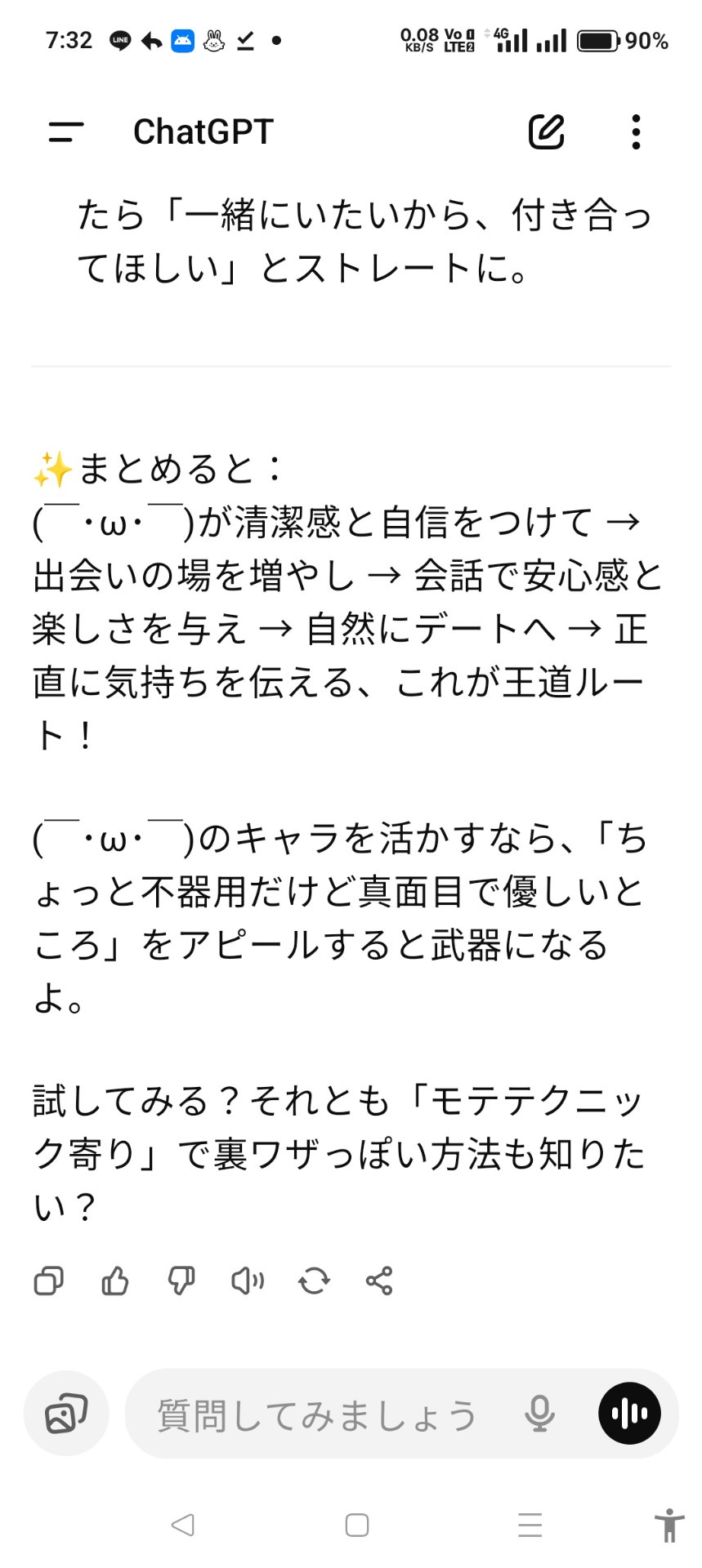Open the sidebar menu button
702x1568 pixels.
66,131
